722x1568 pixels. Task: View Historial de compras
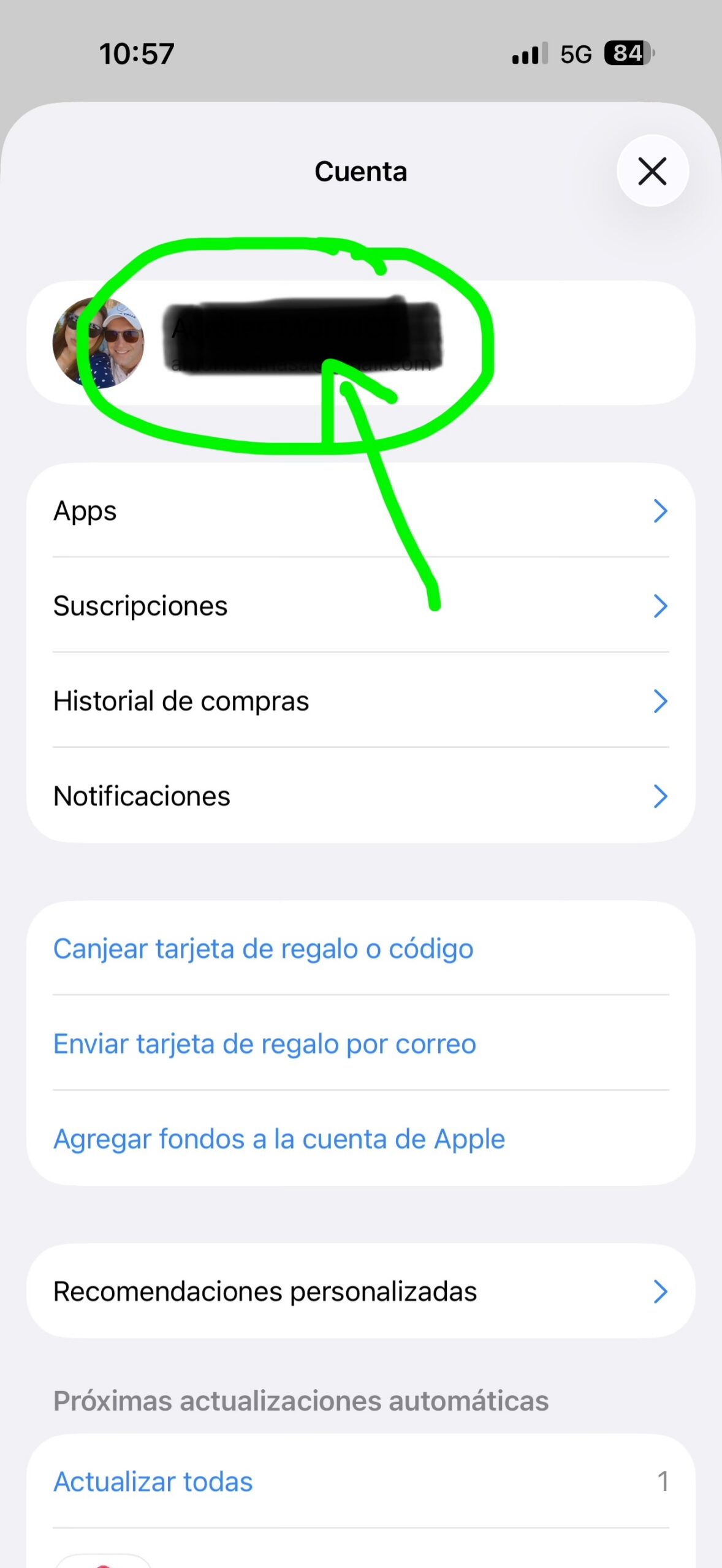pos(360,701)
